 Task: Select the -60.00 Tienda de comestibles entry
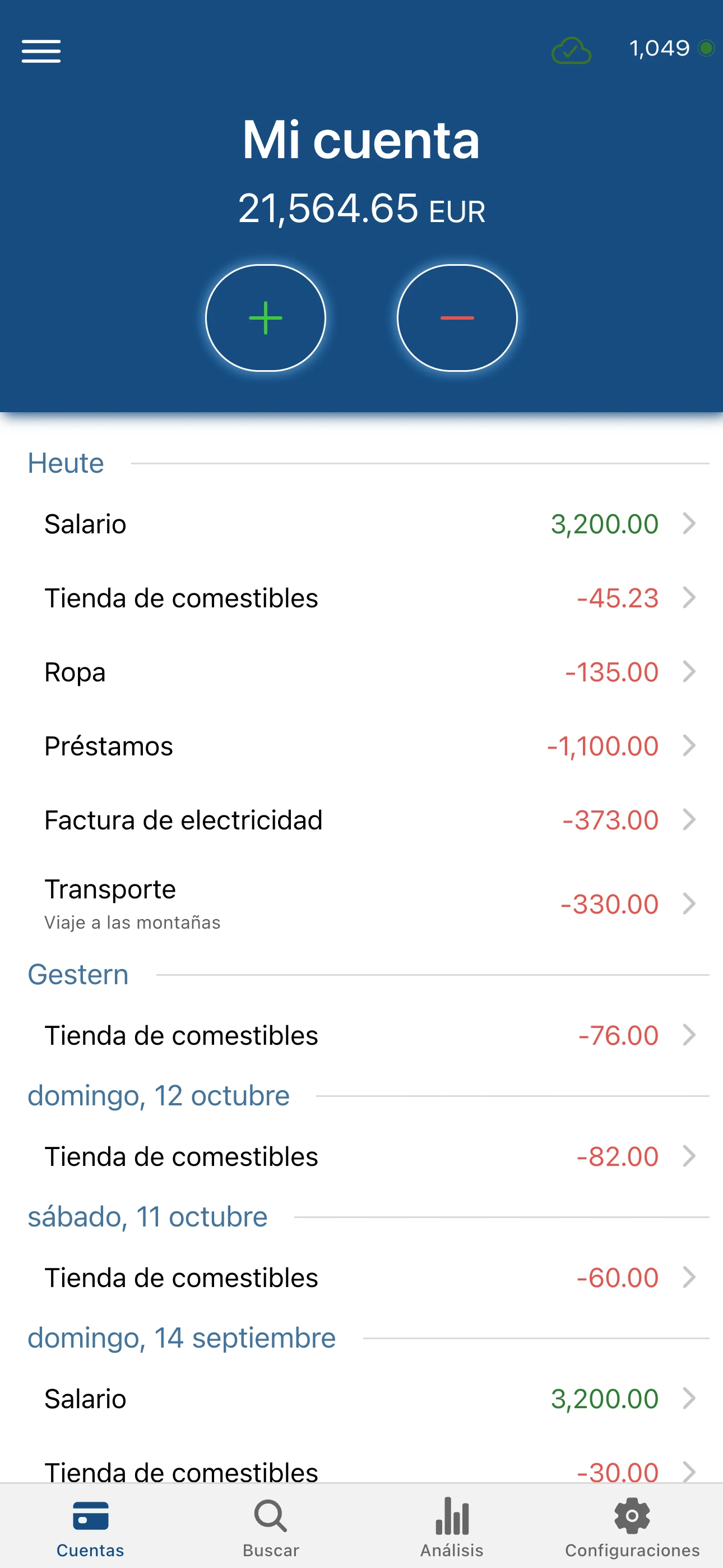point(361,1278)
